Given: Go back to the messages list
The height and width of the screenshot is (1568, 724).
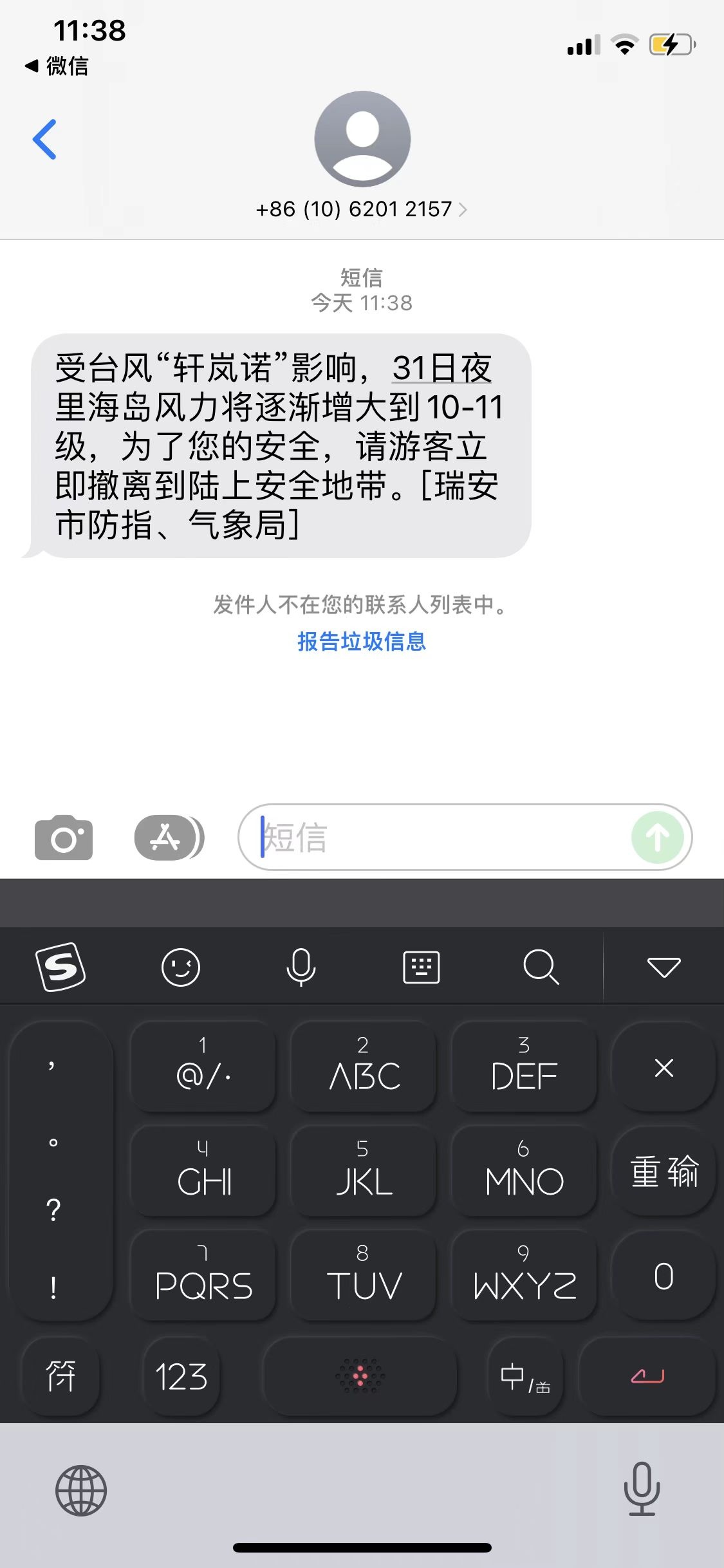Looking at the screenshot, I should coord(45,139).
